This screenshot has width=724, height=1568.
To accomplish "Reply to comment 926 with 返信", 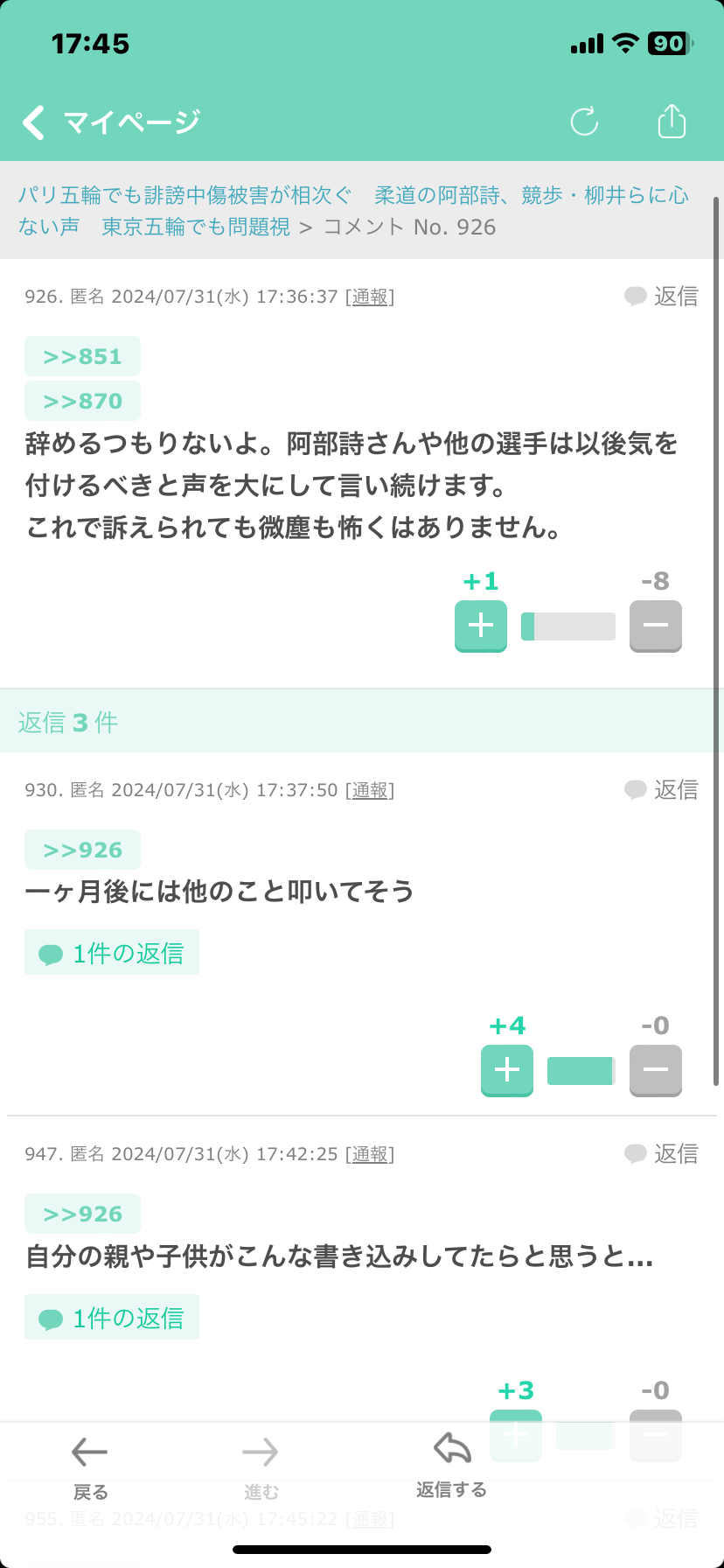I will pos(661,297).
